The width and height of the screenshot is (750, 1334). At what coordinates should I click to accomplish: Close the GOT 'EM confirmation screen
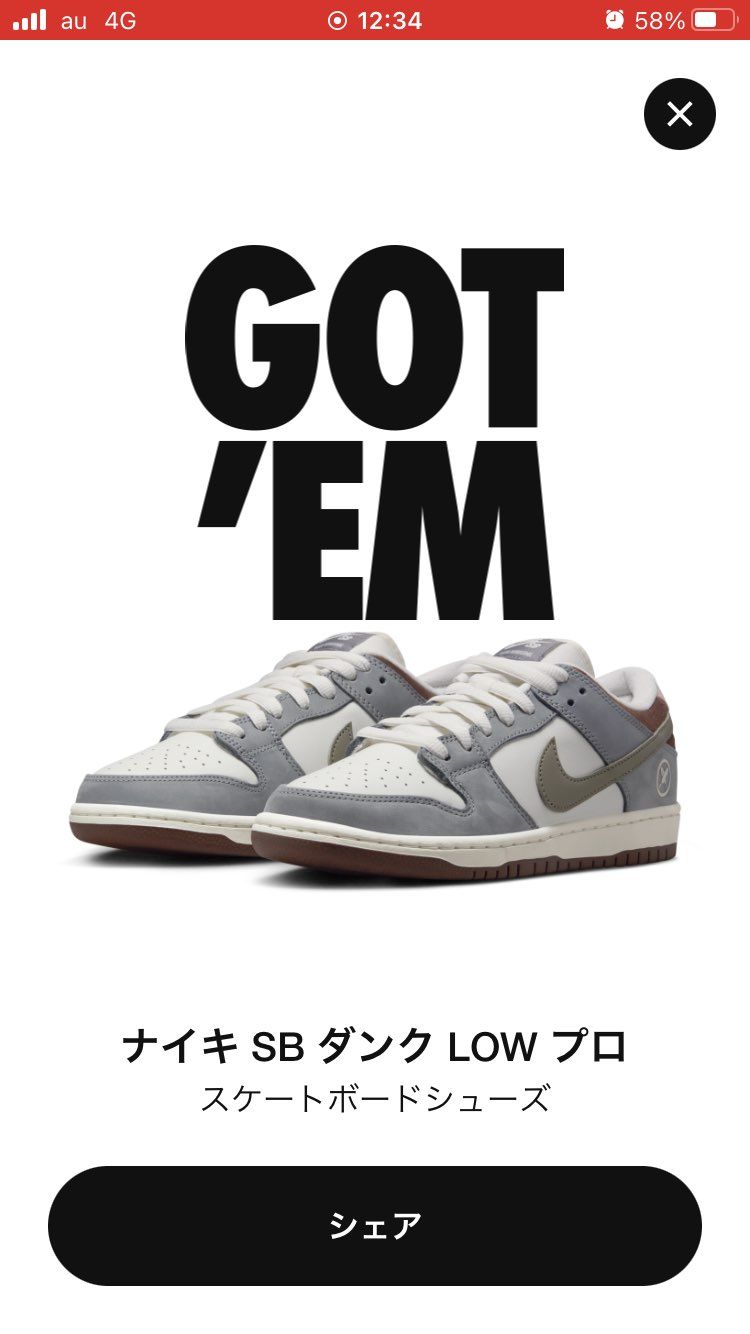pyautogui.click(x=679, y=114)
